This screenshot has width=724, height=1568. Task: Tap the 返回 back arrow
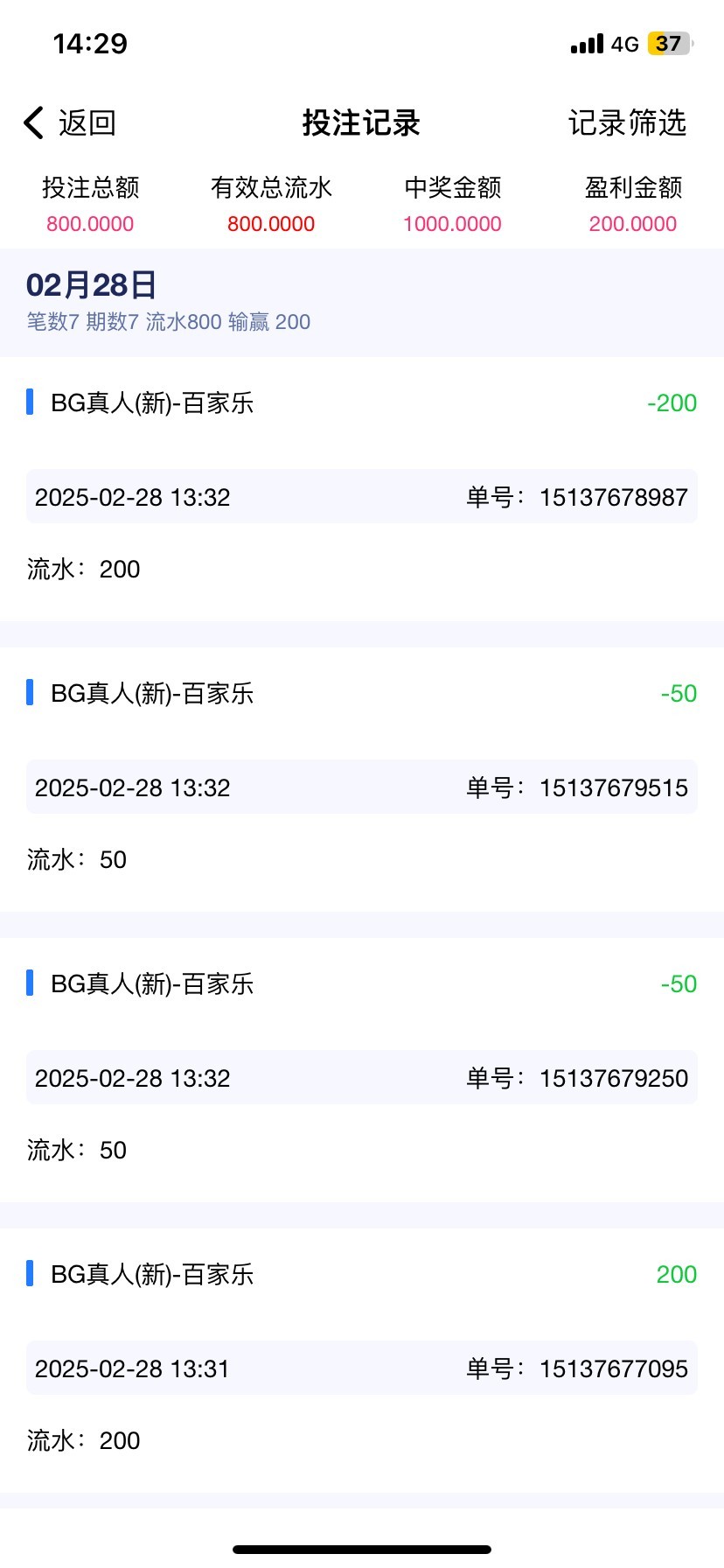pos(33,123)
